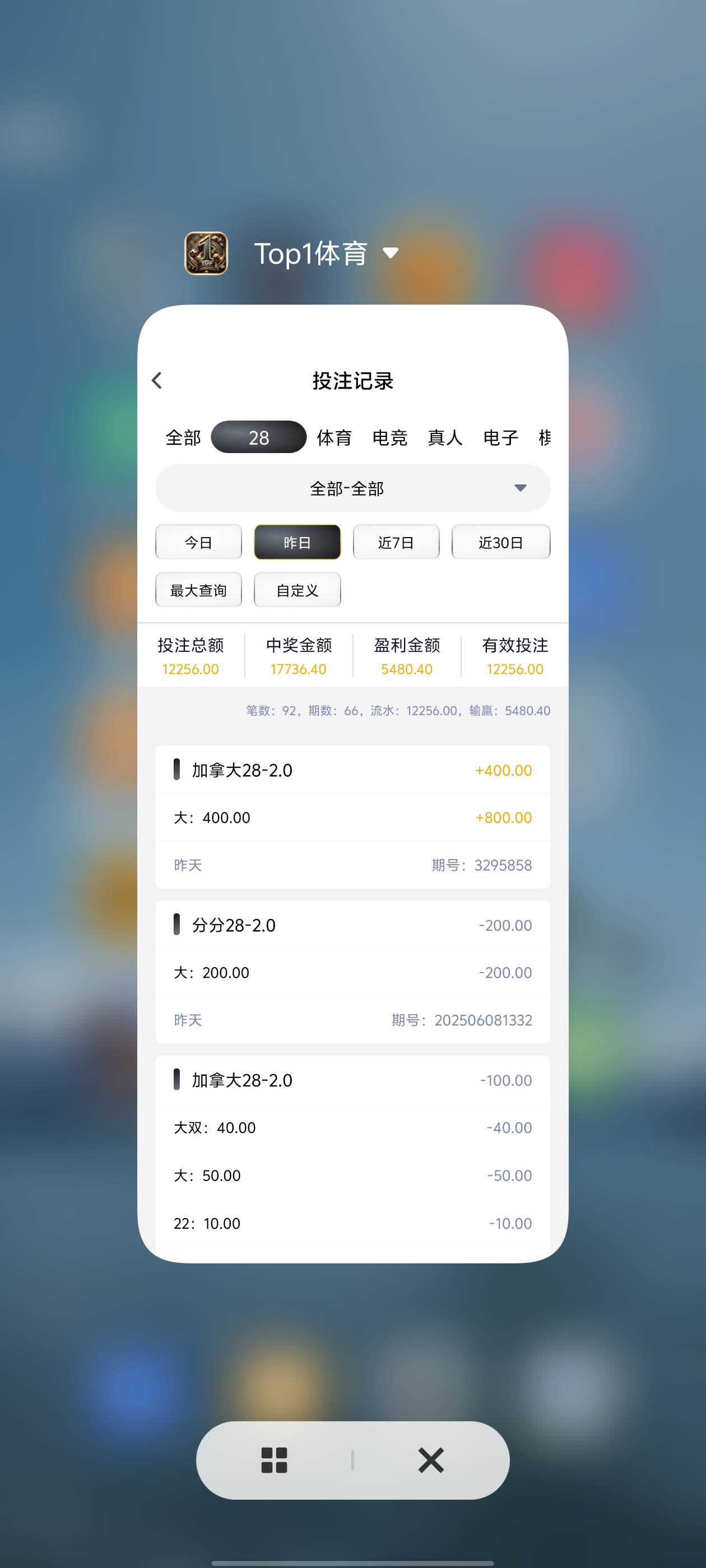This screenshot has width=706, height=1568.
Task: Choose the 自定义 date range
Action: pos(298,590)
